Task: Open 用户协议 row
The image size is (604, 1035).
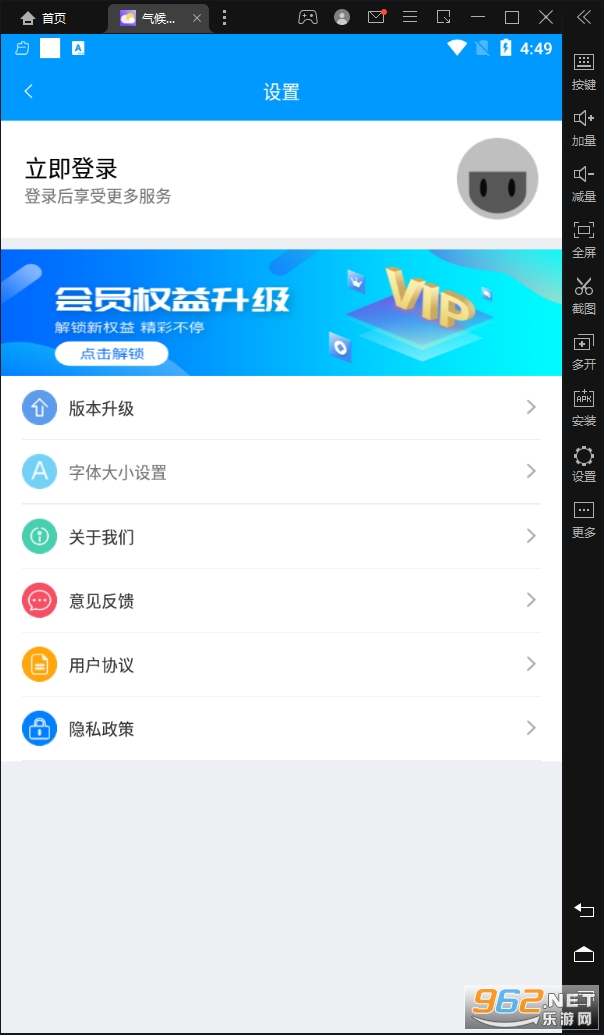Action: click(281, 665)
